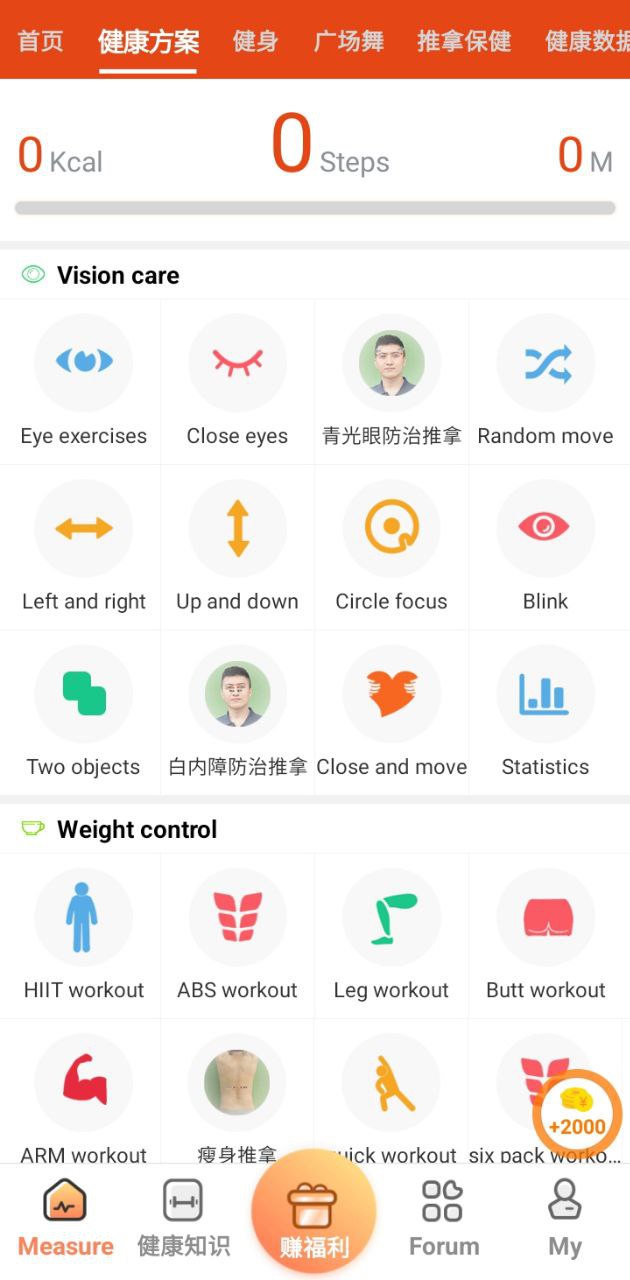Screen dimensions: 630x1280
Task: Start Eye exercises
Action: [x=84, y=381]
